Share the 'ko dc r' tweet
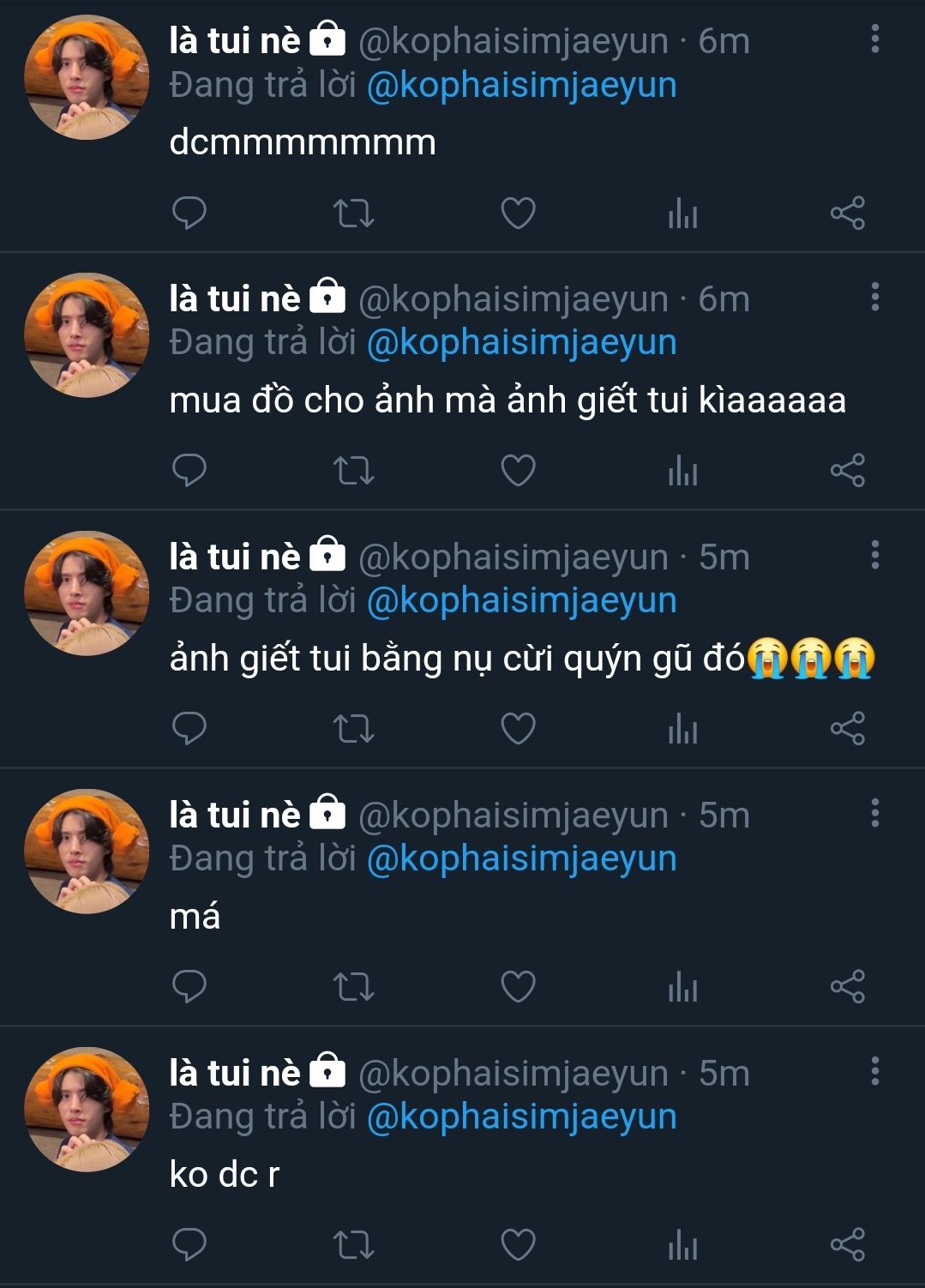This screenshot has width=925, height=1288. point(847,1245)
